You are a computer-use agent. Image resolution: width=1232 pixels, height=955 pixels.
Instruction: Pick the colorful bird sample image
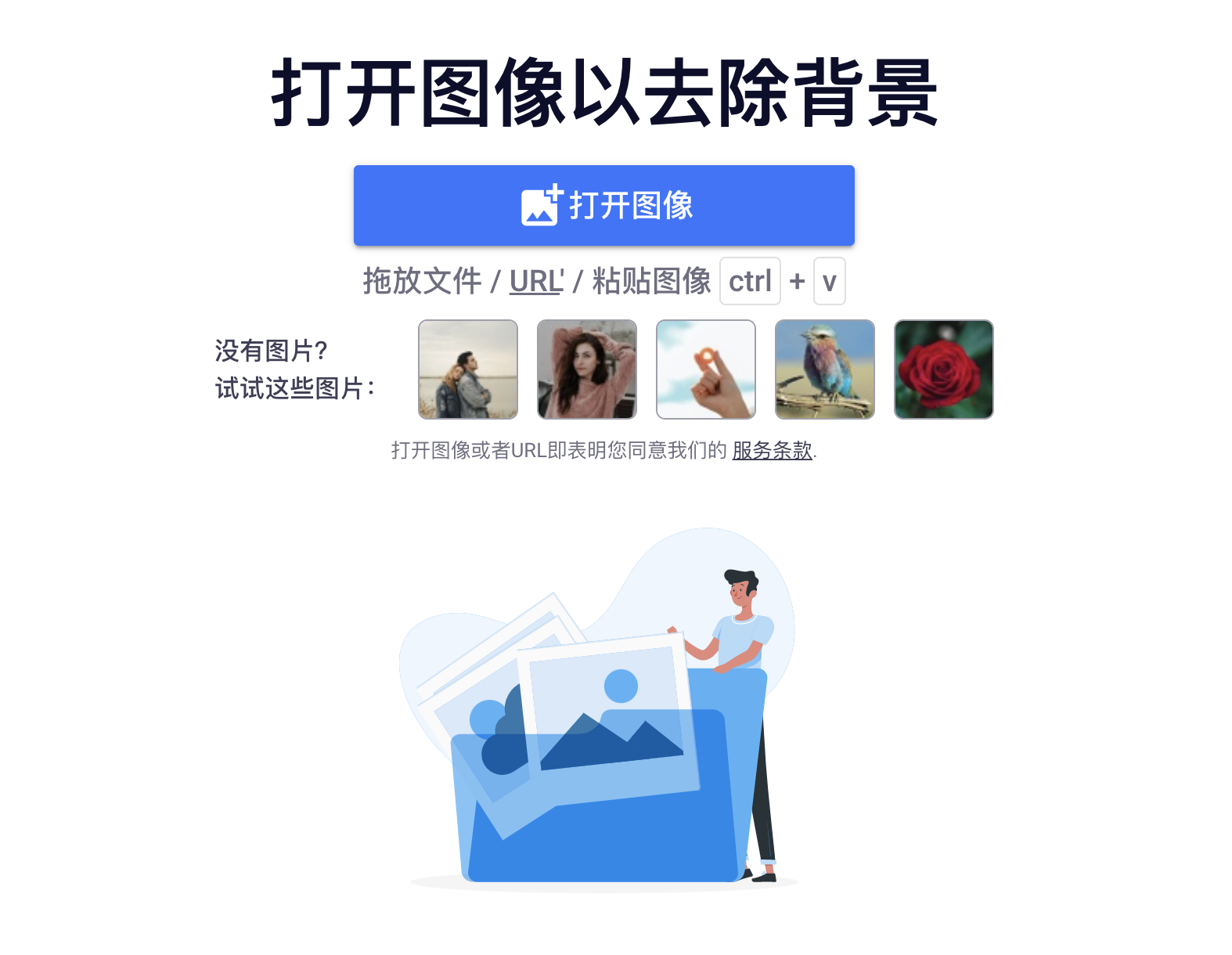(825, 369)
